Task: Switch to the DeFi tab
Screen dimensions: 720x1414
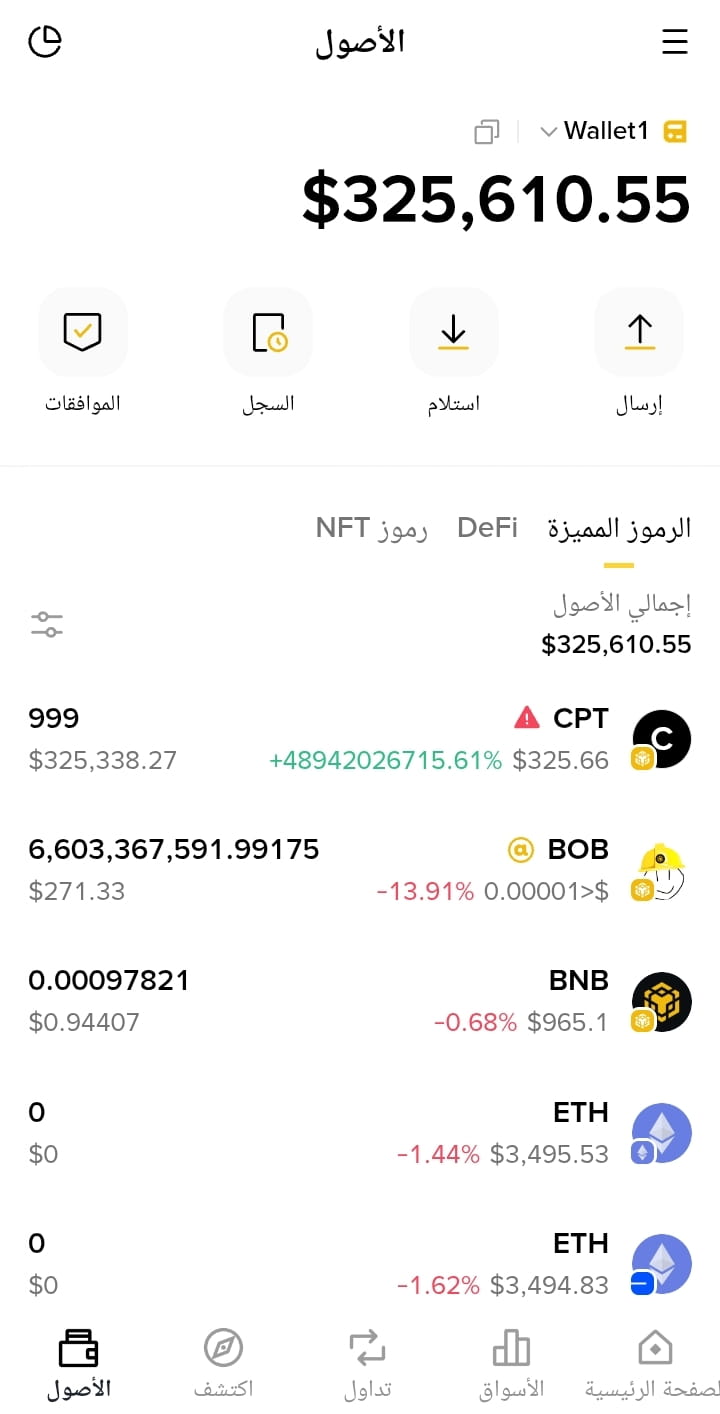Action: click(487, 528)
